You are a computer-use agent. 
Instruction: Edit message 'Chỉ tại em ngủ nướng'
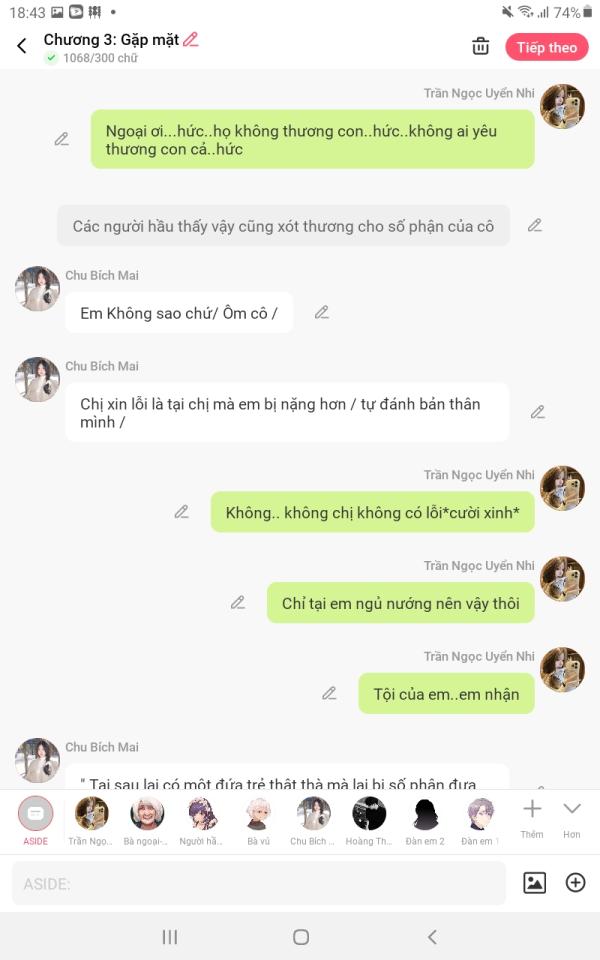pos(238,602)
